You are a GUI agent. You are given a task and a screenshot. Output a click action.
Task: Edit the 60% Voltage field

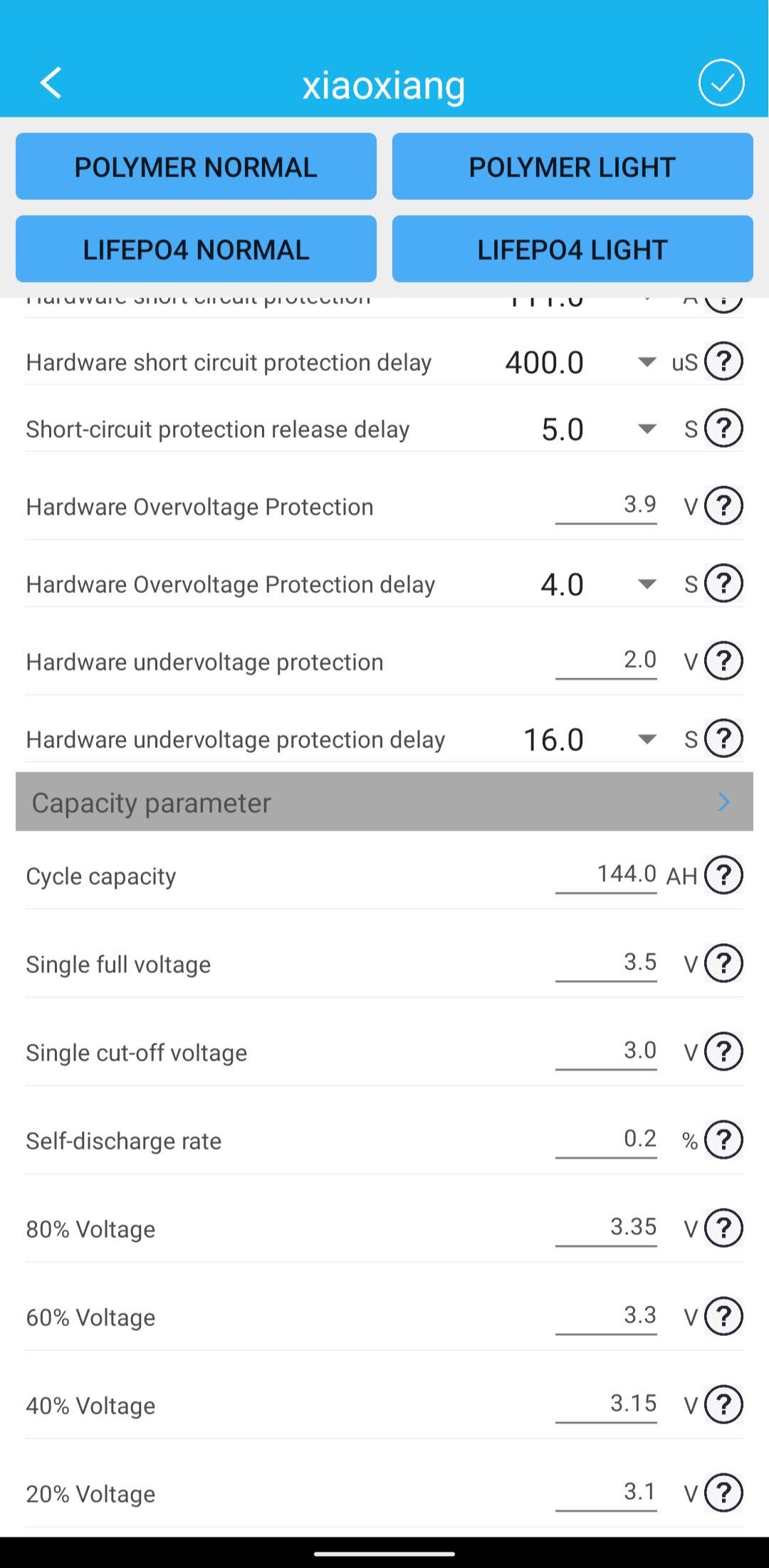[x=606, y=1315]
